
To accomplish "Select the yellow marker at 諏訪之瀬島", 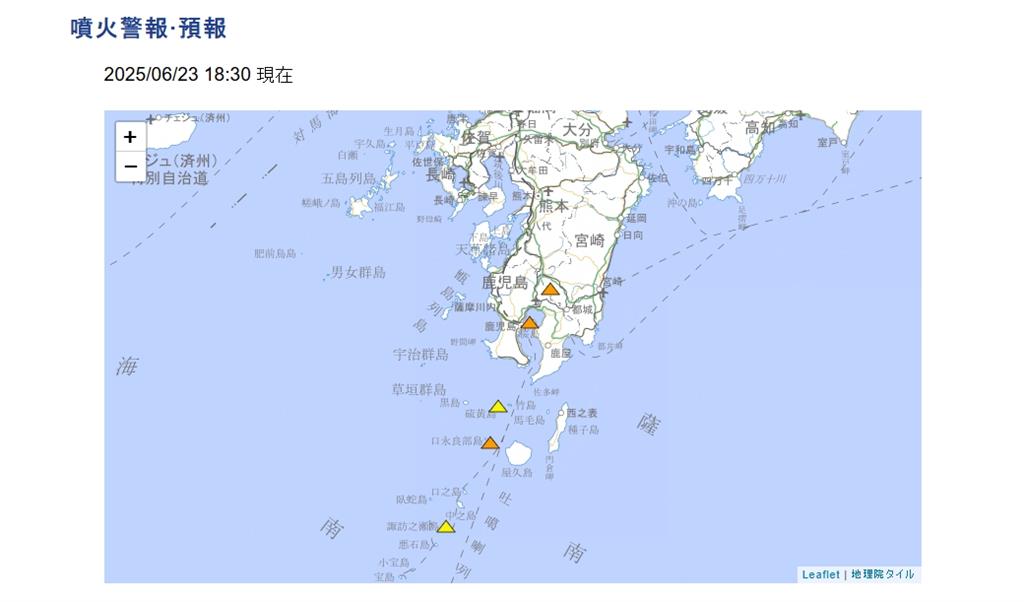I will pyautogui.click(x=446, y=527).
